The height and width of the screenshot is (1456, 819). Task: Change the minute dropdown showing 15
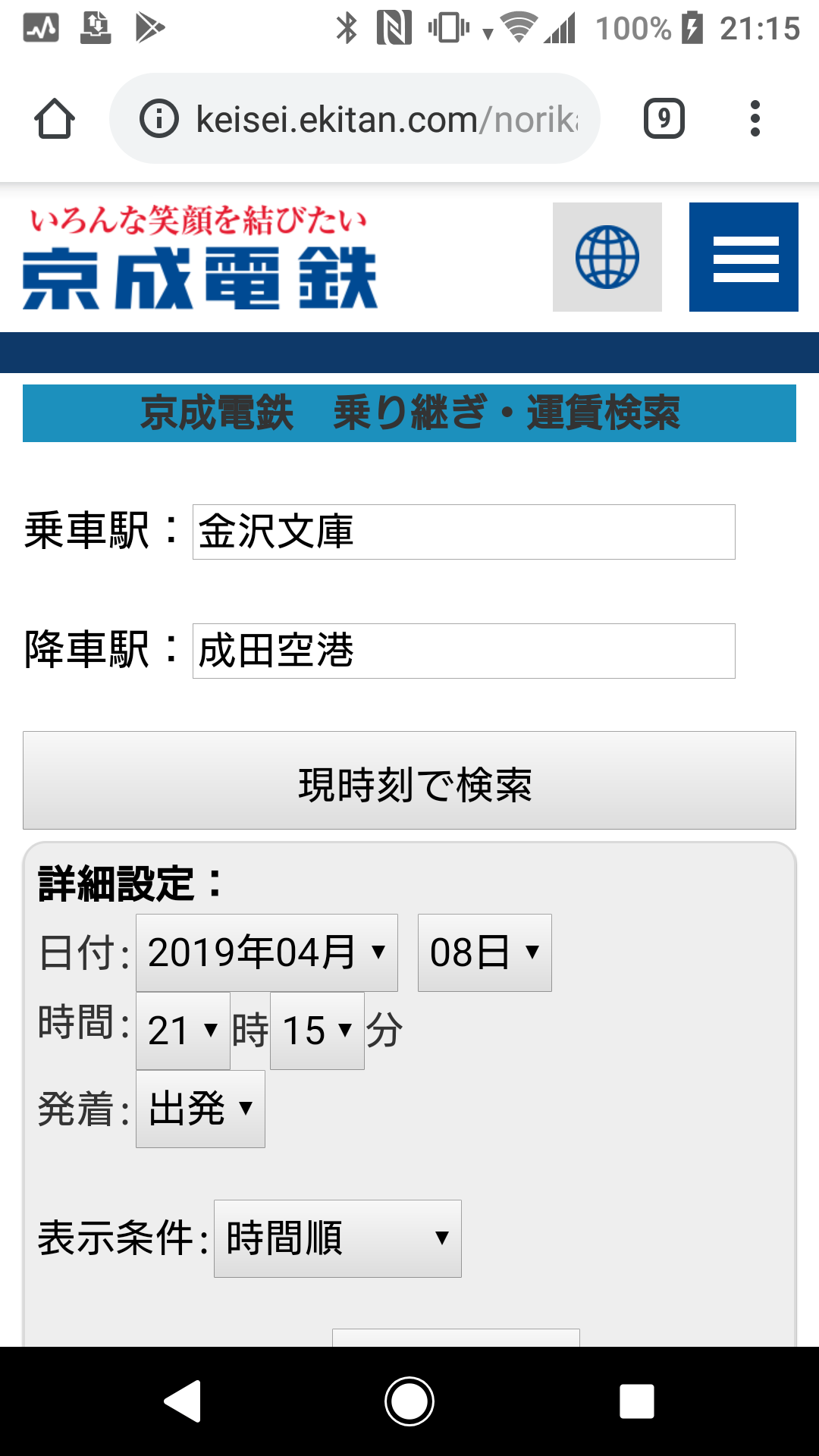(x=317, y=1031)
